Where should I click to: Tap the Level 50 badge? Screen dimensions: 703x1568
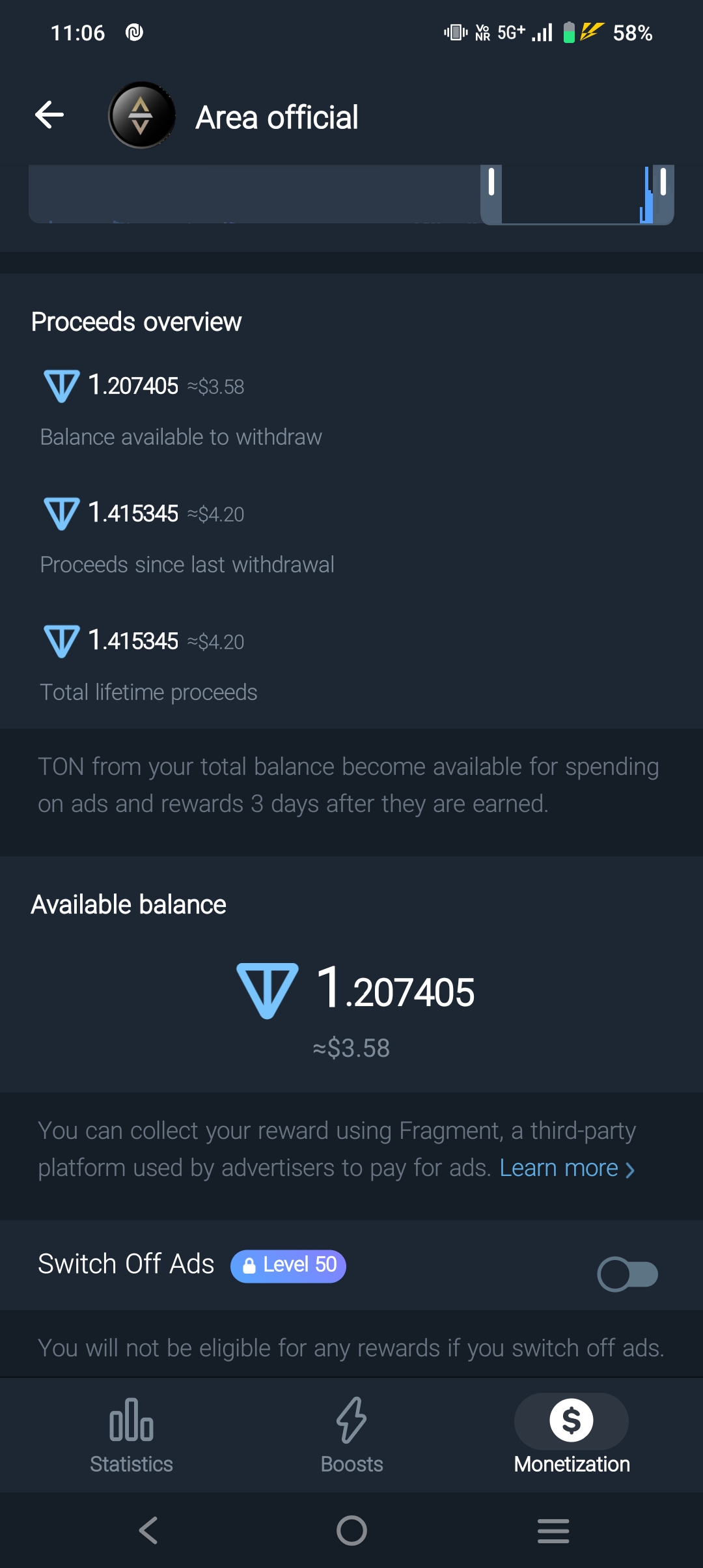point(288,1265)
